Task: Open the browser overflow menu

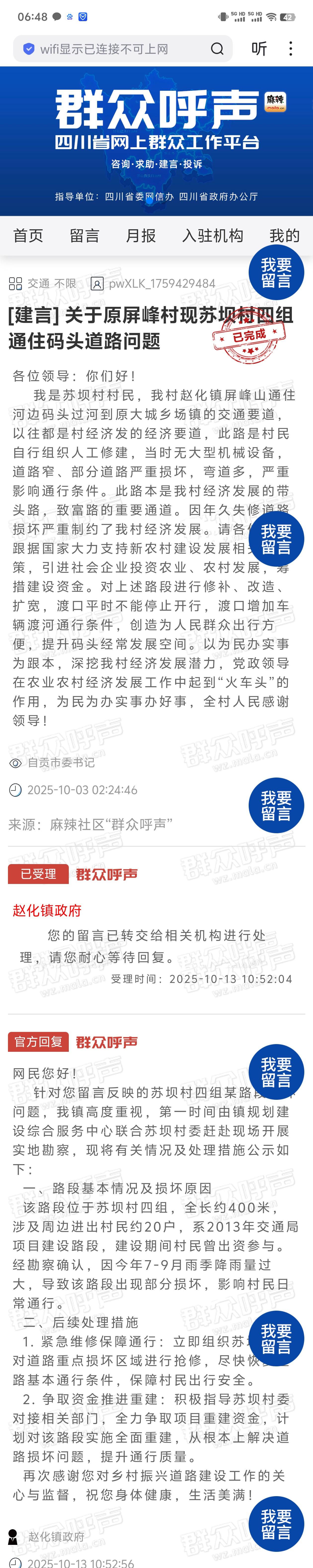Action: 291,49
